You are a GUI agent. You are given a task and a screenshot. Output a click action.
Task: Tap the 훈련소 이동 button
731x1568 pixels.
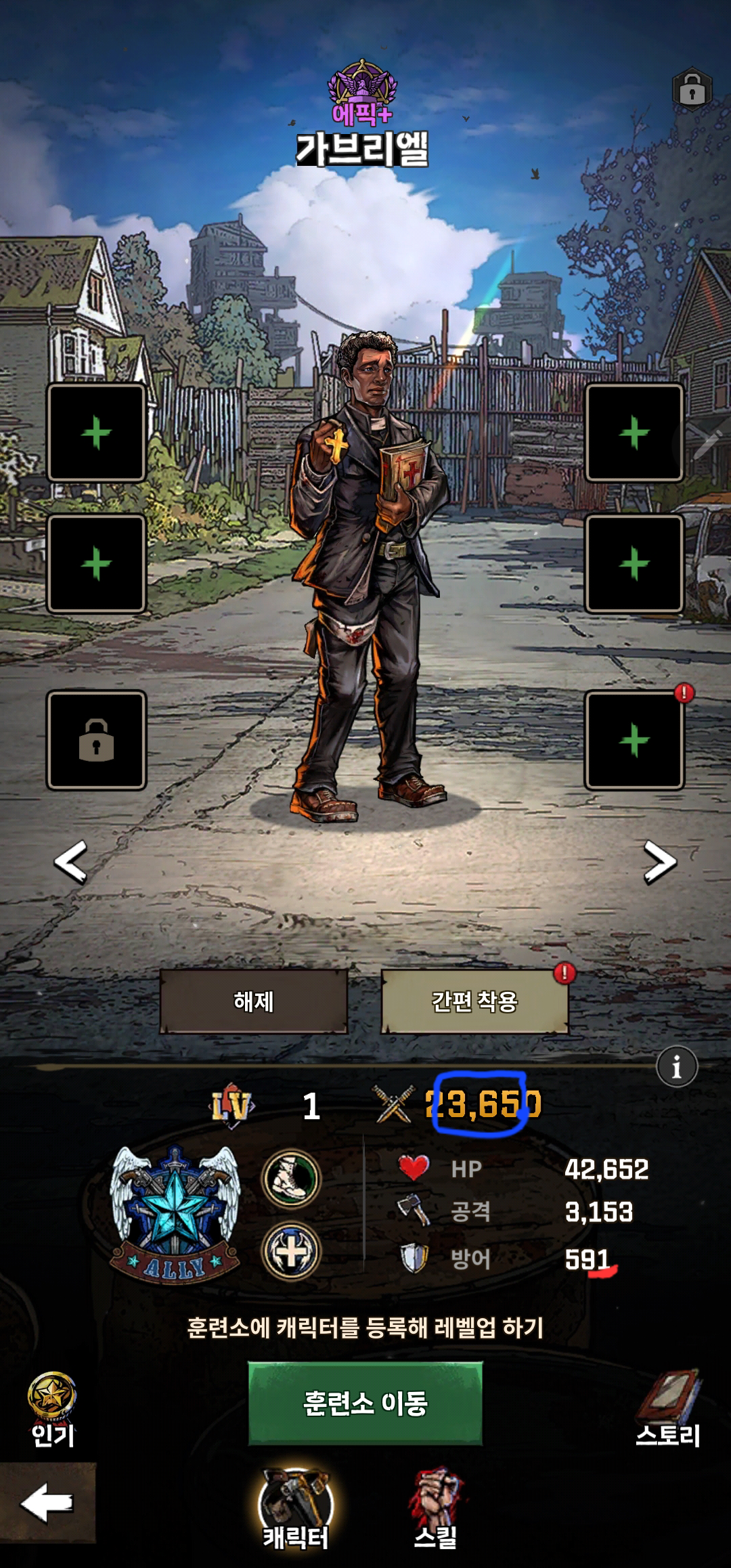[365, 1402]
